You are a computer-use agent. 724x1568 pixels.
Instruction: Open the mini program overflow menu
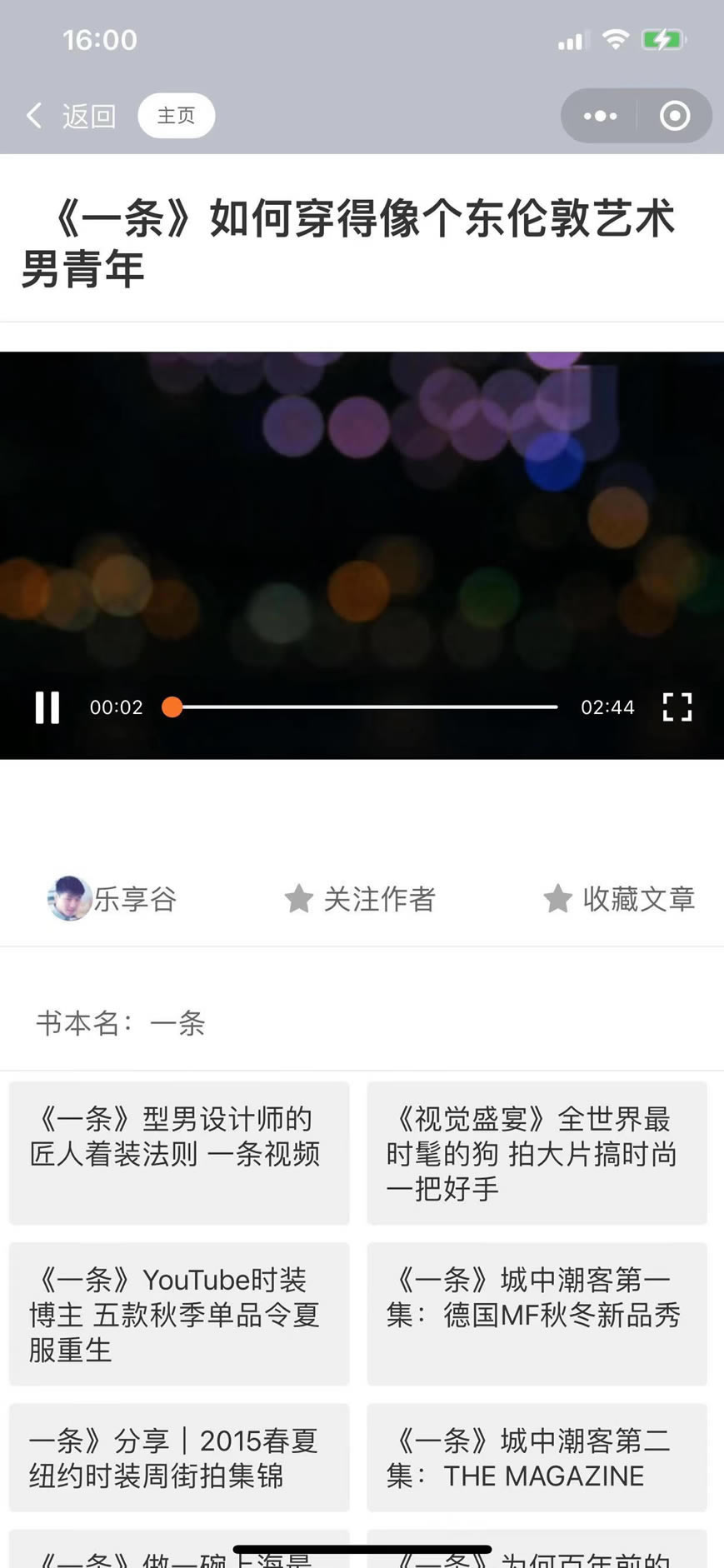tap(600, 116)
